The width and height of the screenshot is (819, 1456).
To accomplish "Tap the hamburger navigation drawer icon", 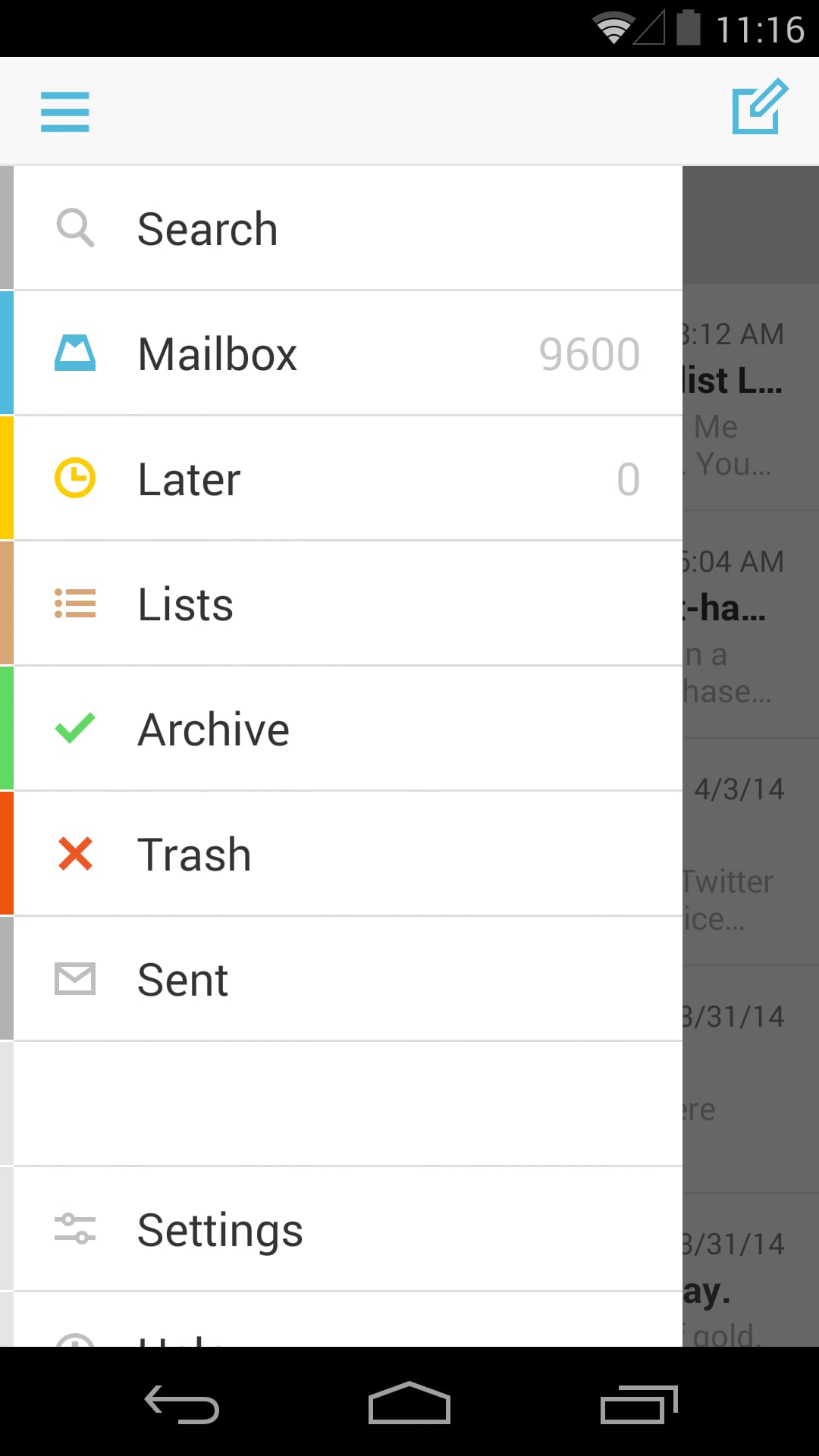I will coord(64,111).
